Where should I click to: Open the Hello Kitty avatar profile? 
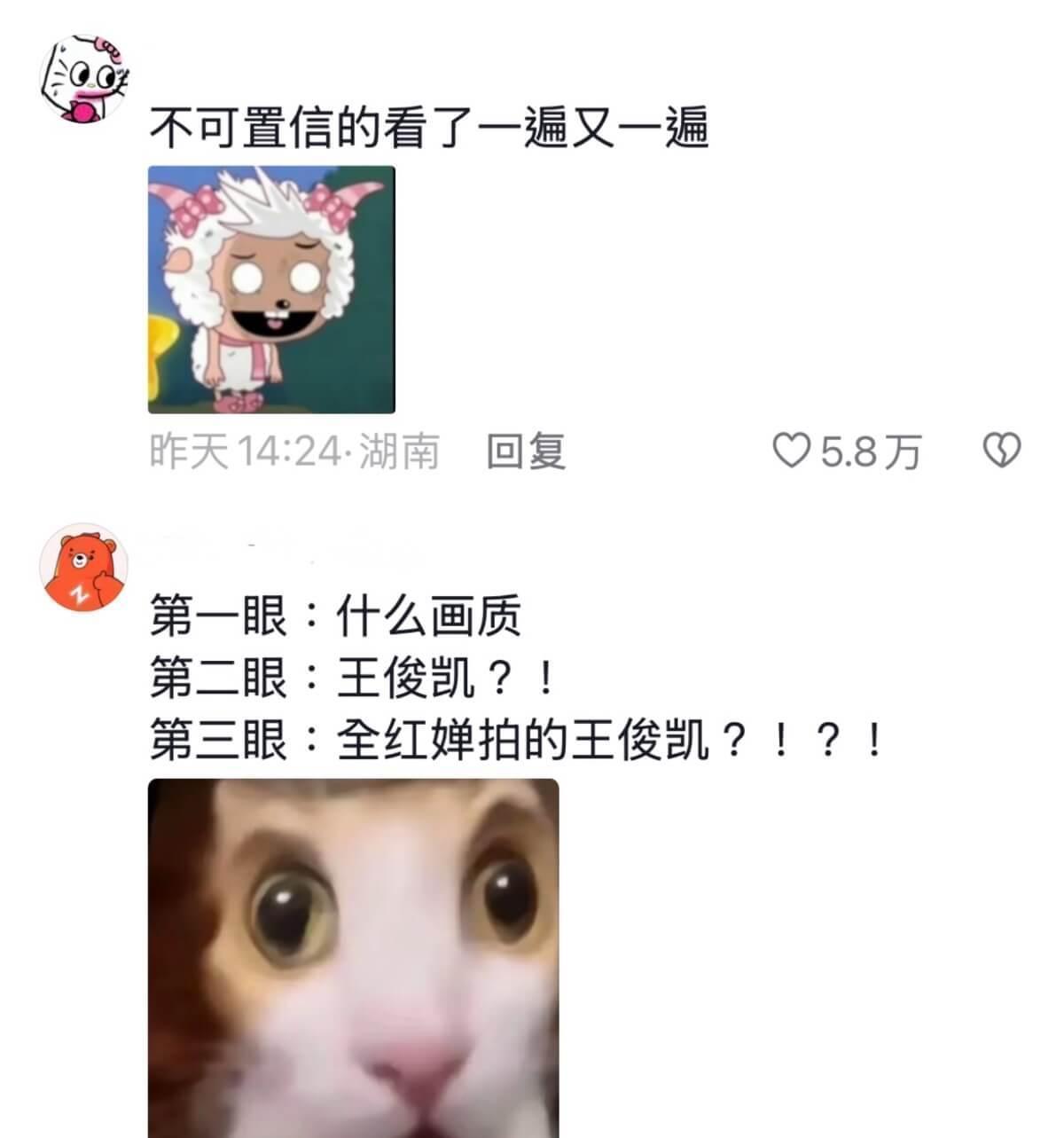click(x=85, y=80)
